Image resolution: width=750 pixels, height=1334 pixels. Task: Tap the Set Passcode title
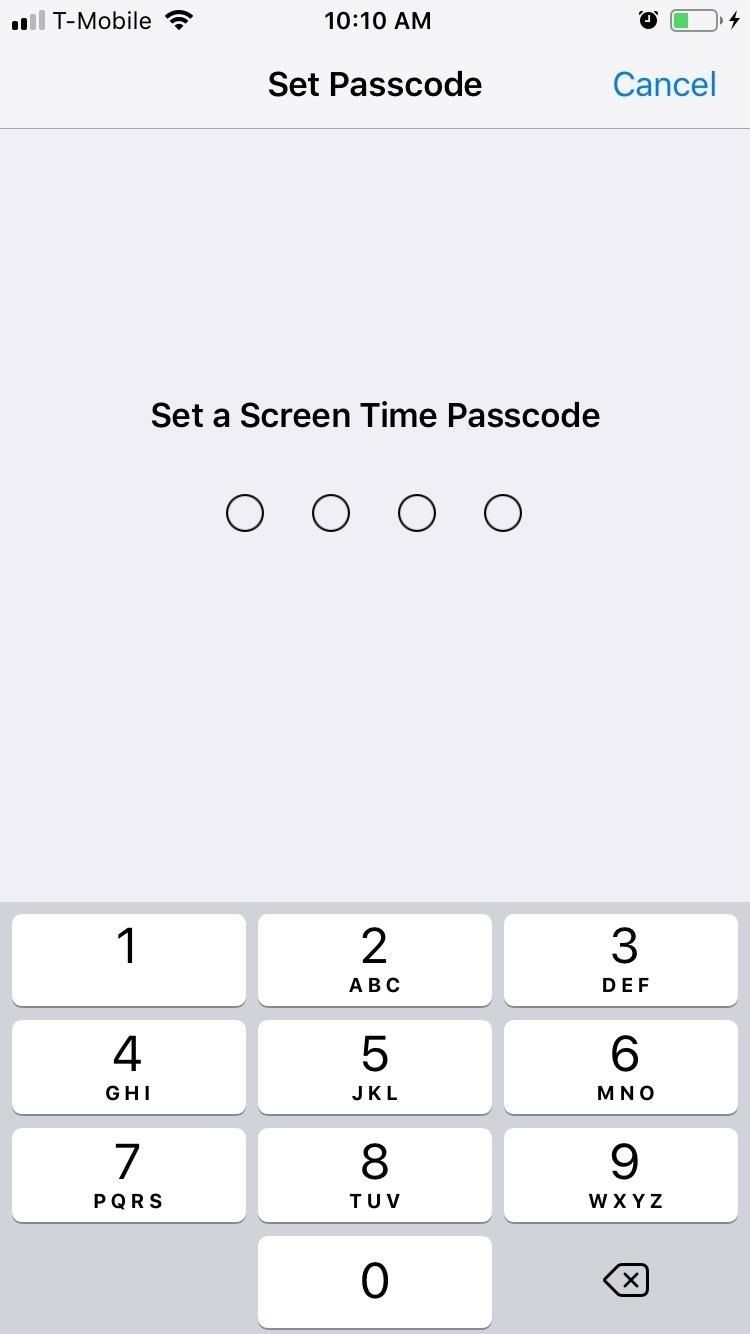(375, 84)
